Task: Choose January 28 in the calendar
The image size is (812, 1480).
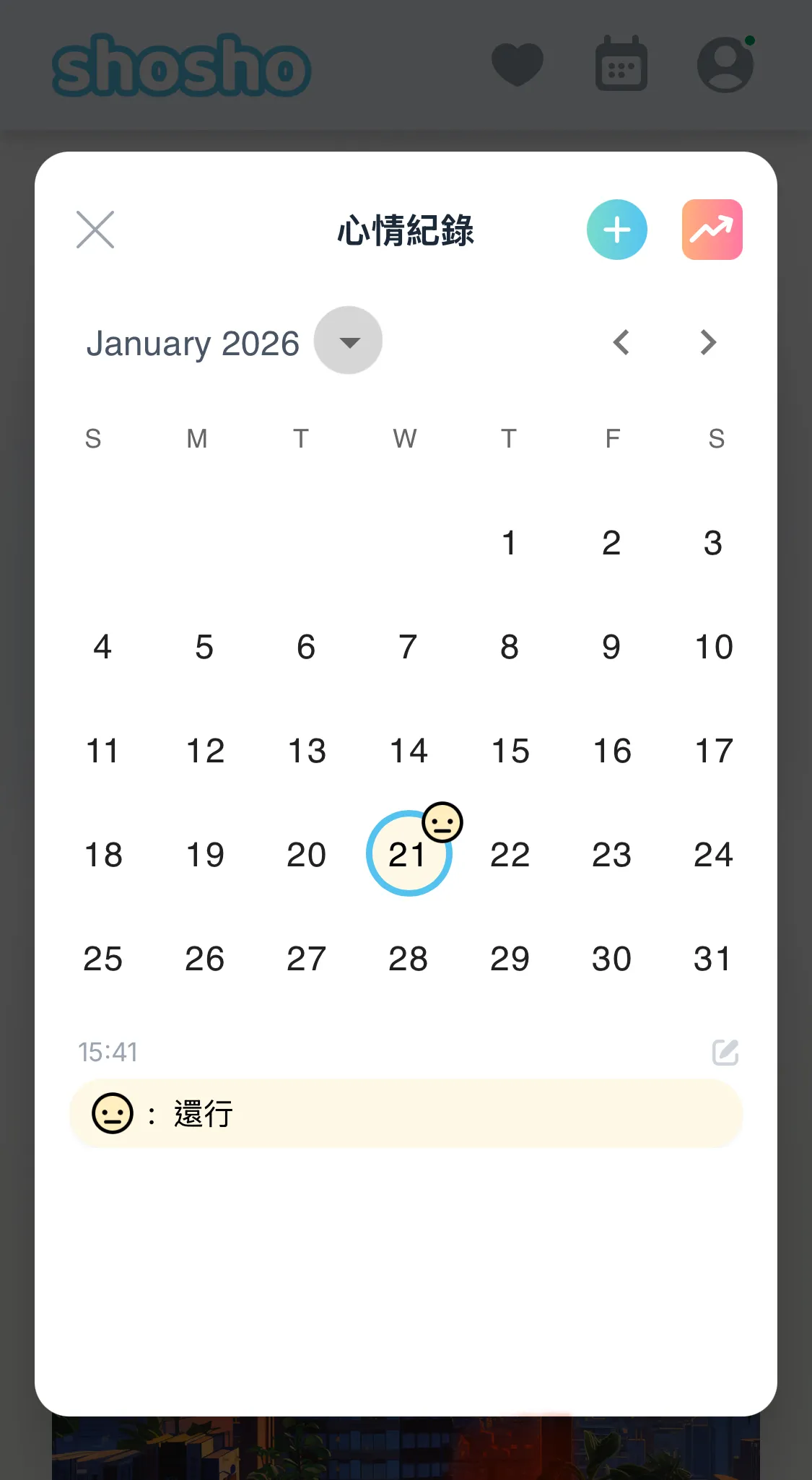Action: coord(409,959)
